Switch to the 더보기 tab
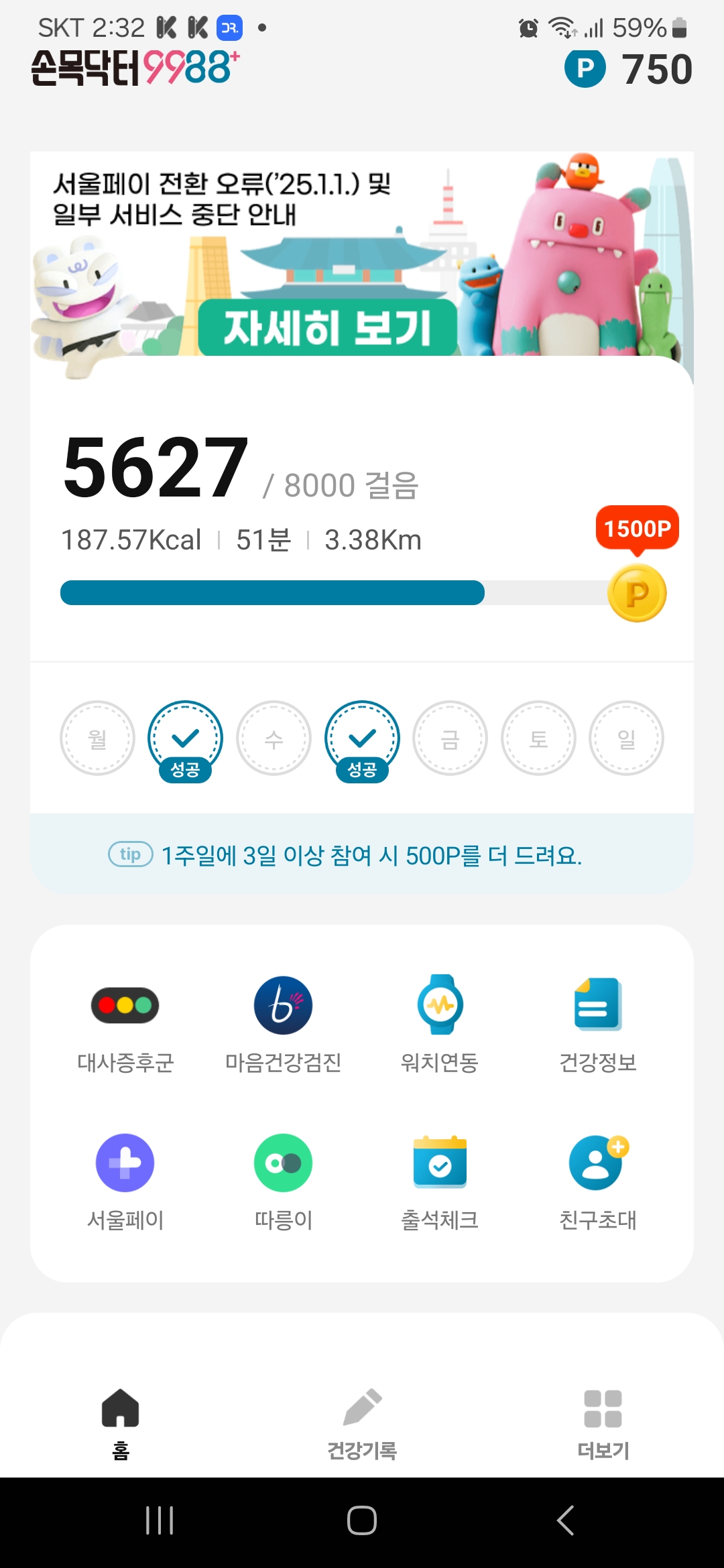This screenshot has height=1568, width=724. (603, 1422)
